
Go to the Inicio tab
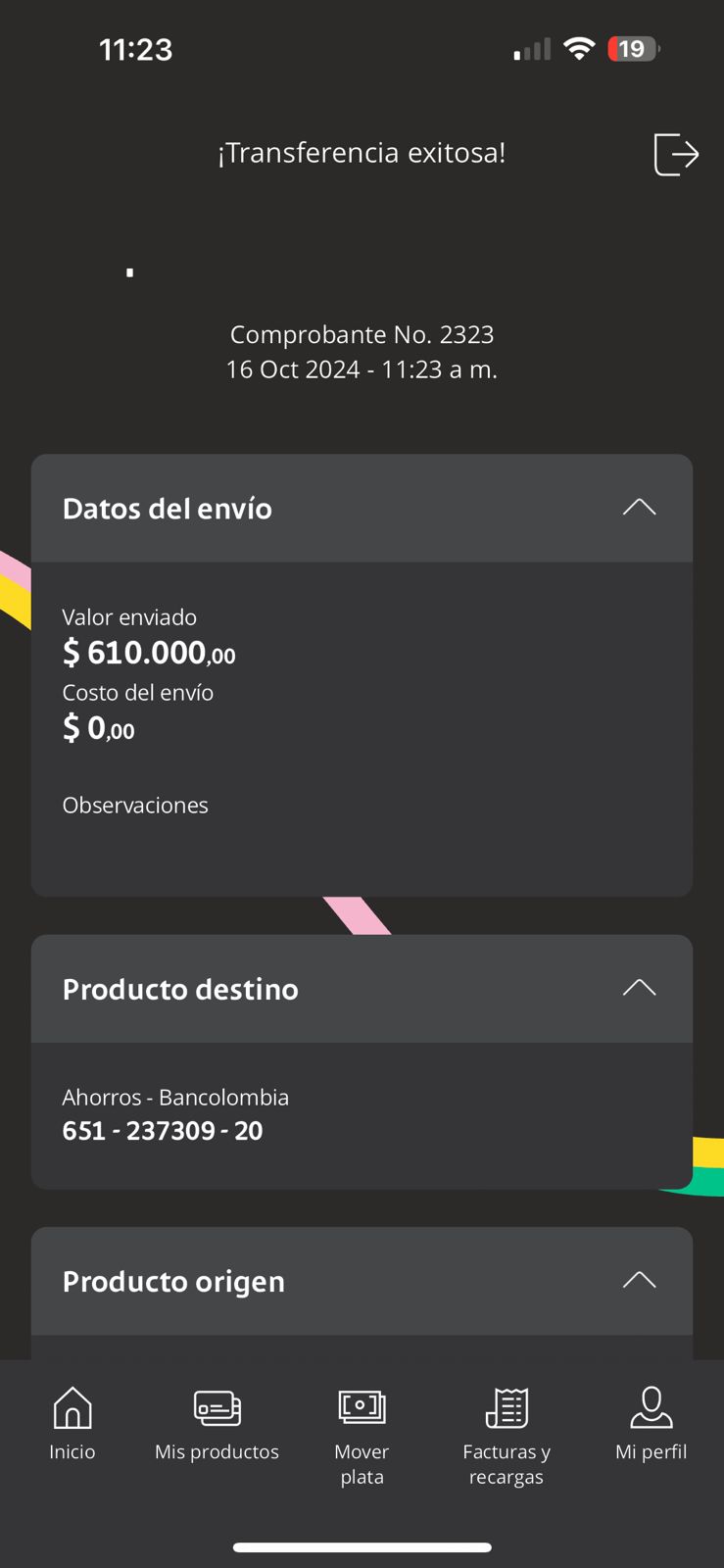coord(72,1424)
